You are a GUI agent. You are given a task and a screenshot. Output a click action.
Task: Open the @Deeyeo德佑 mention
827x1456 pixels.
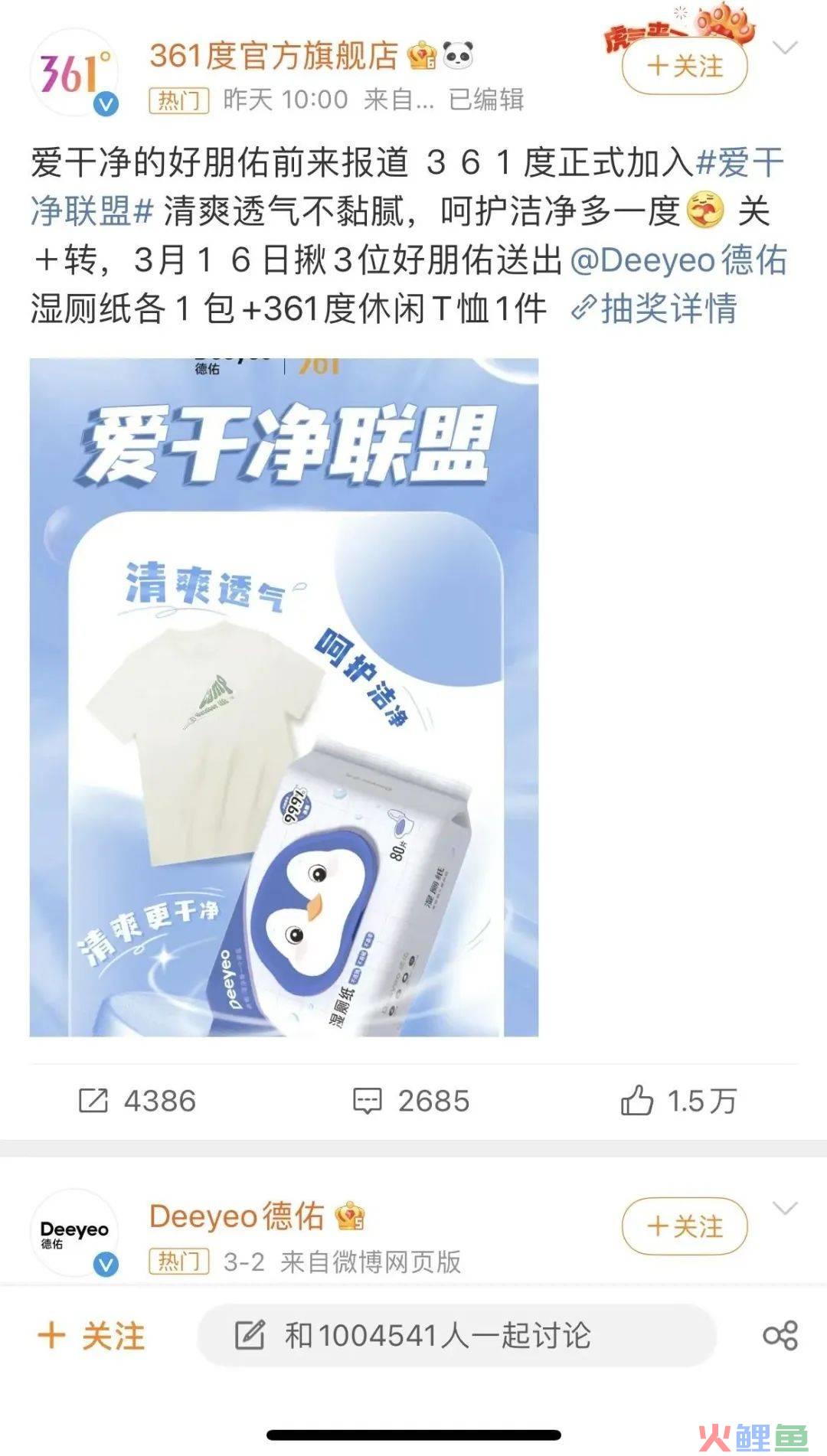click(x=678, y=260)
